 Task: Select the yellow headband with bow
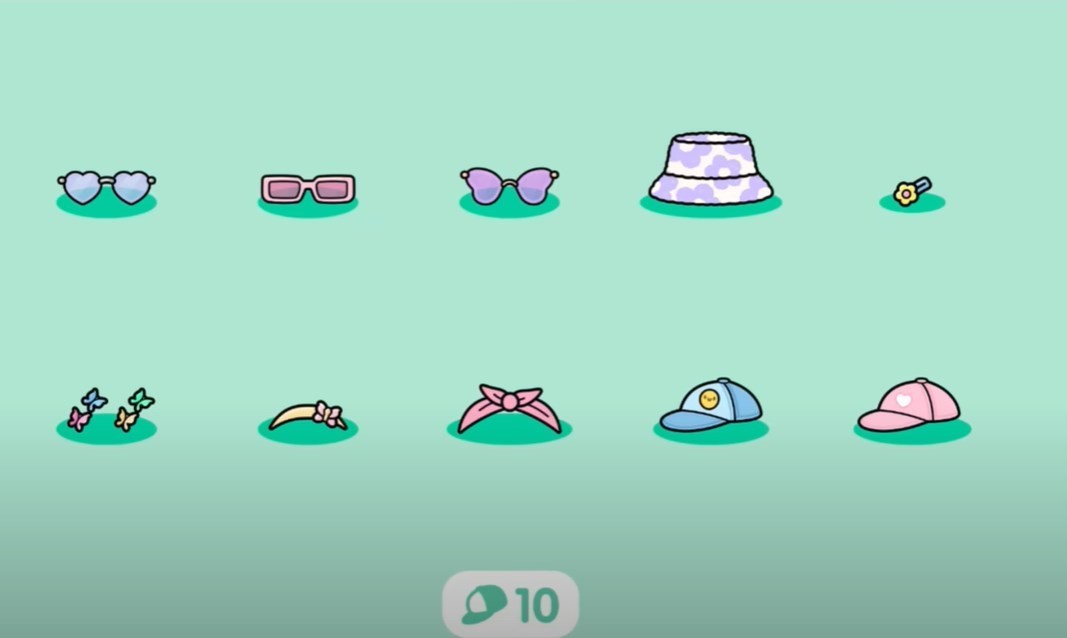(308, 415)
